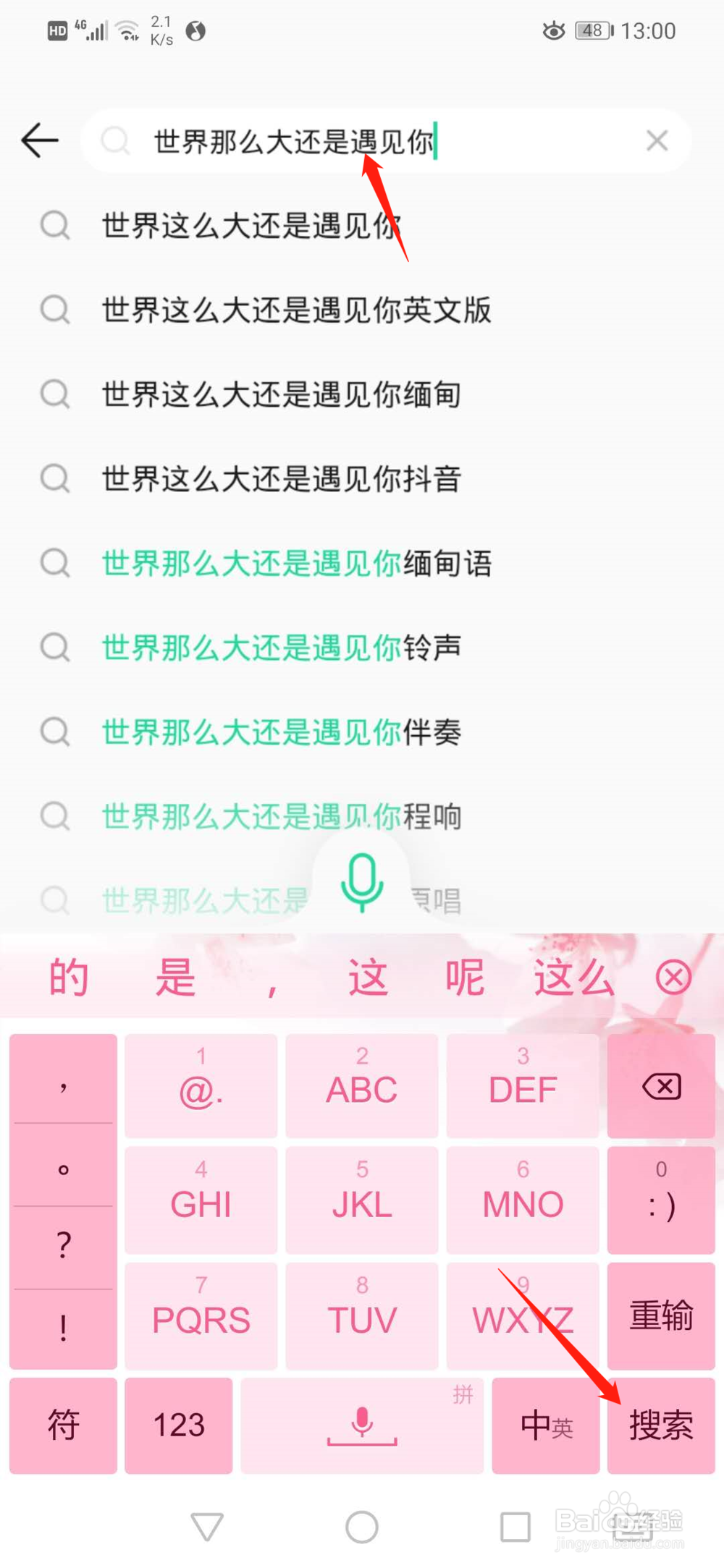
Task: Select the candidate word 这么
Action: tap(573, 975)
